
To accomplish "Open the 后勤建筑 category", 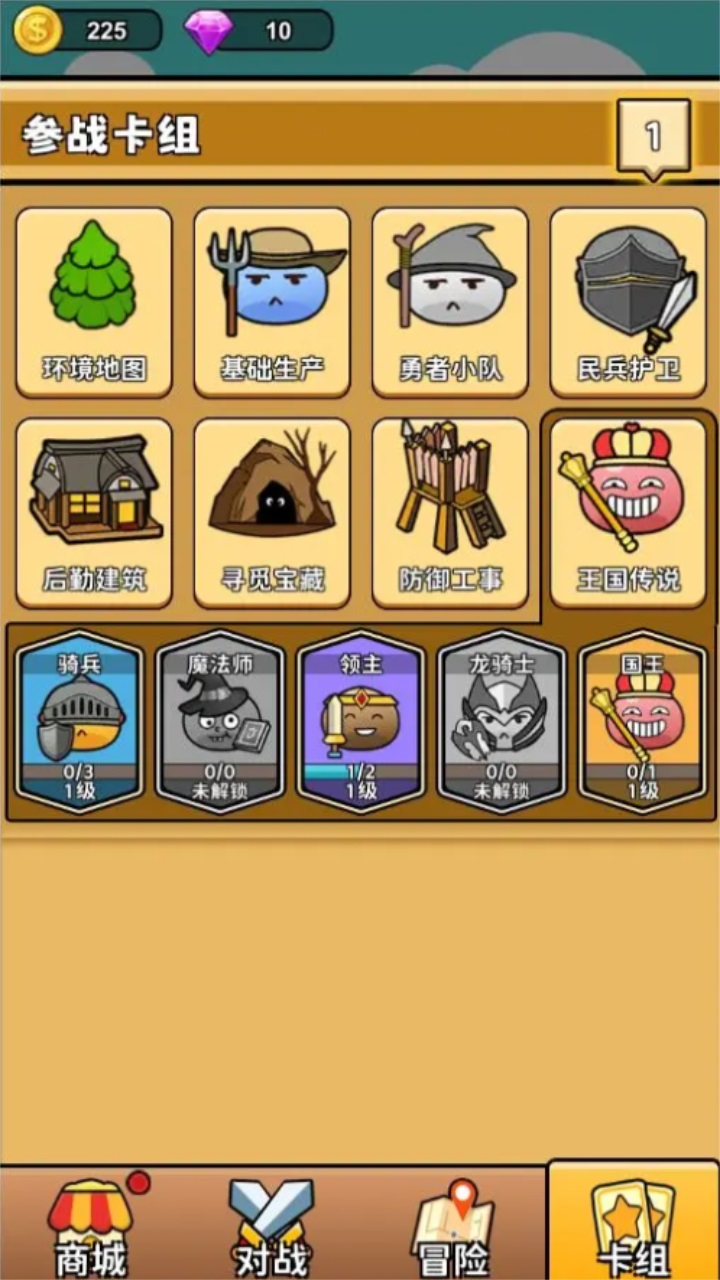I will [x=94, y=512].
